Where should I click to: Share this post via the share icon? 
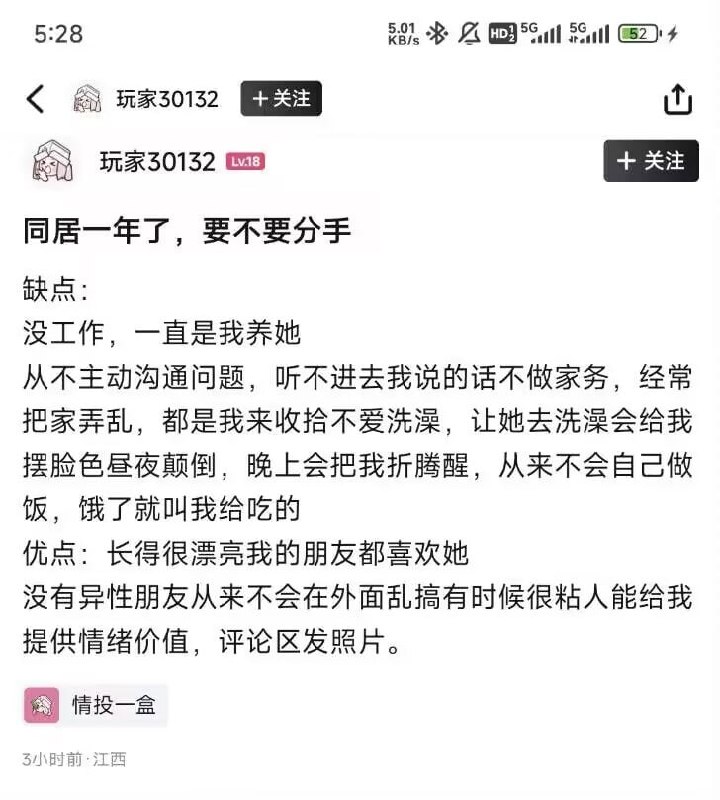point(678,99)
